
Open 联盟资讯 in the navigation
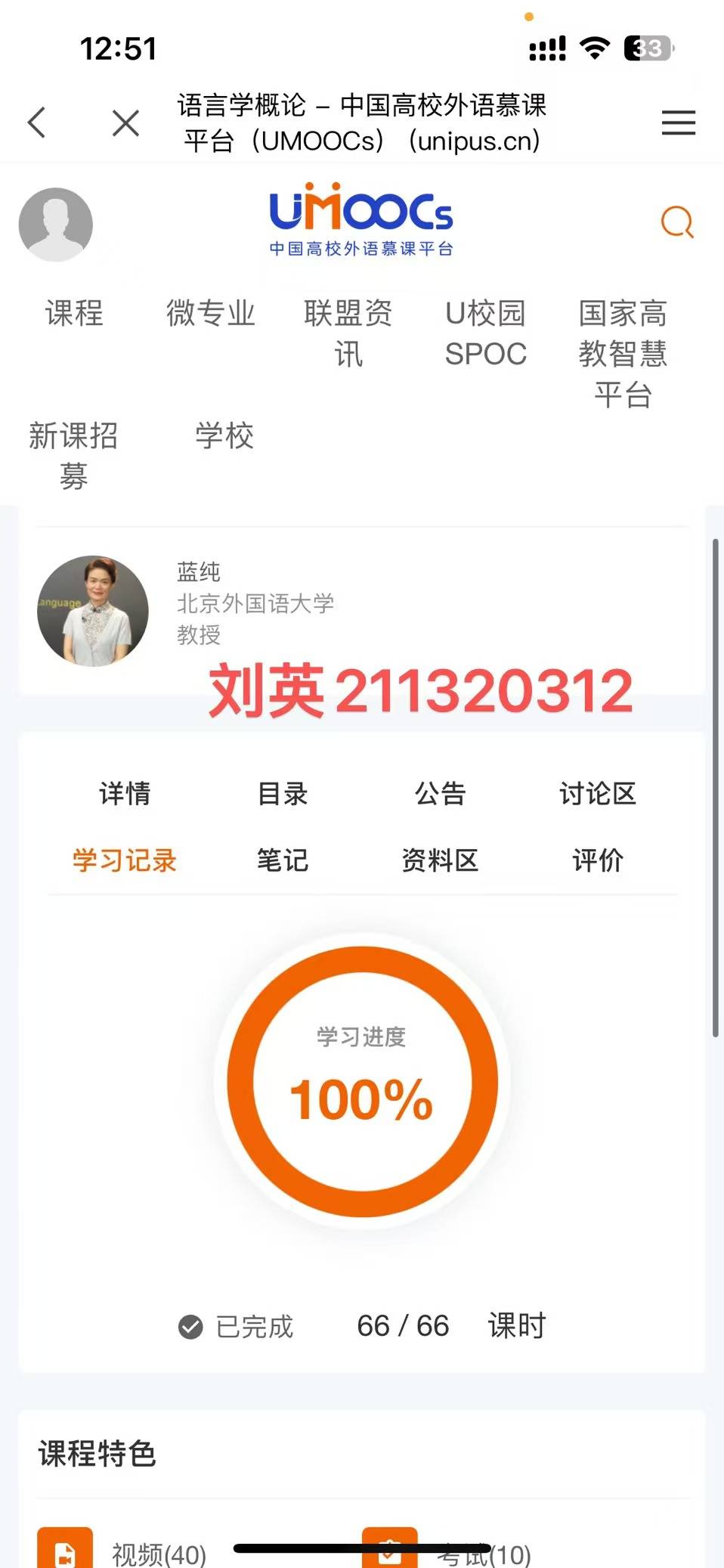(x=348, y=333)
